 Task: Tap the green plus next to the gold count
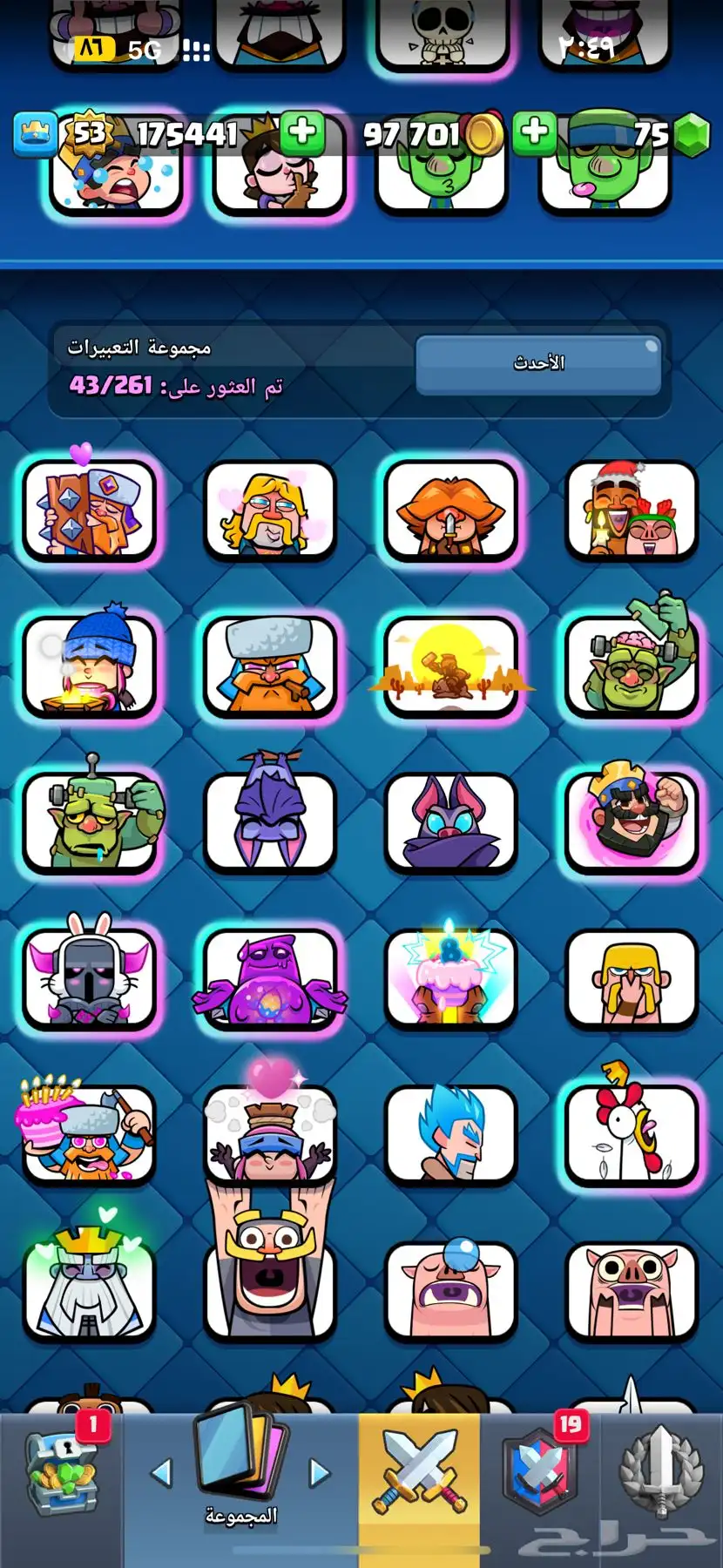coord(302,133)
